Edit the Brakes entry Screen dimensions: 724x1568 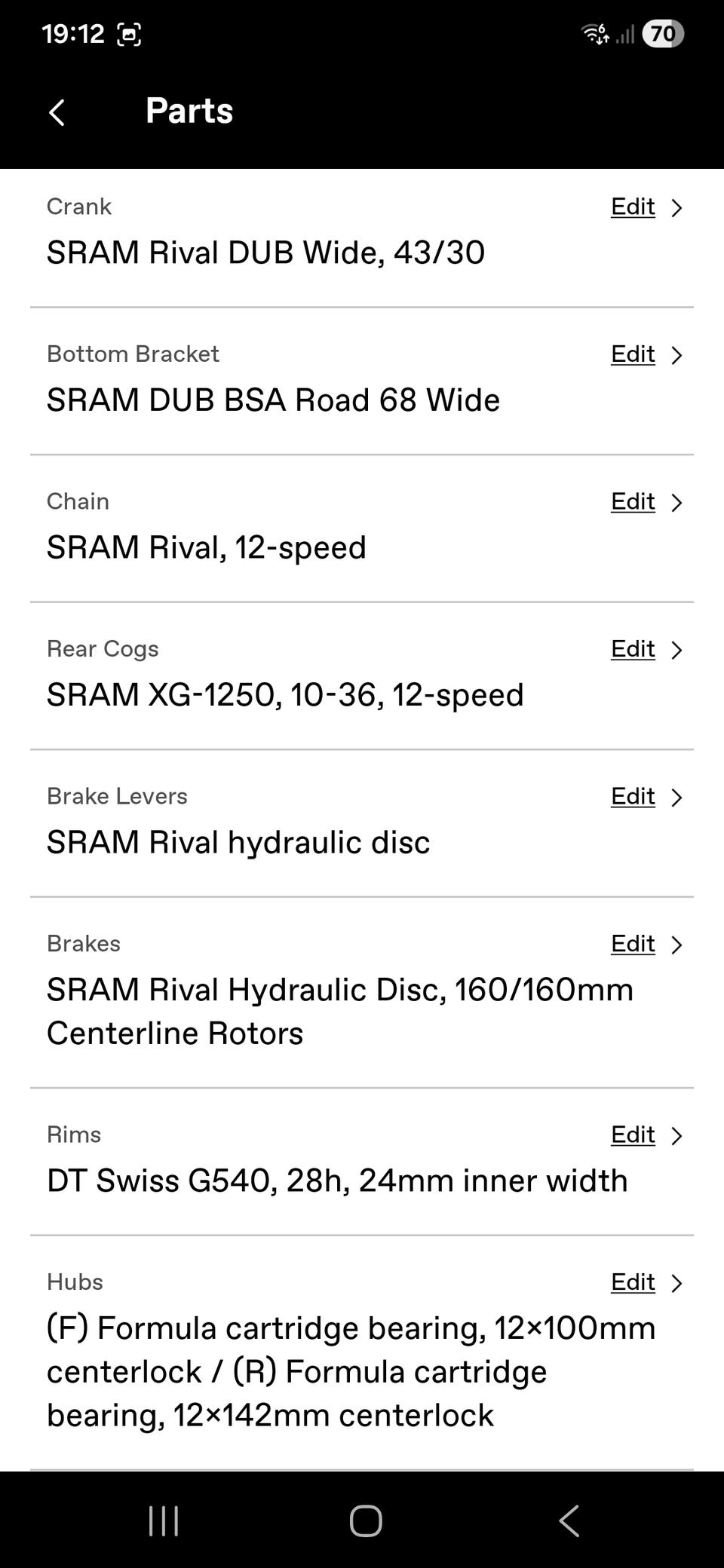[633, 944]
